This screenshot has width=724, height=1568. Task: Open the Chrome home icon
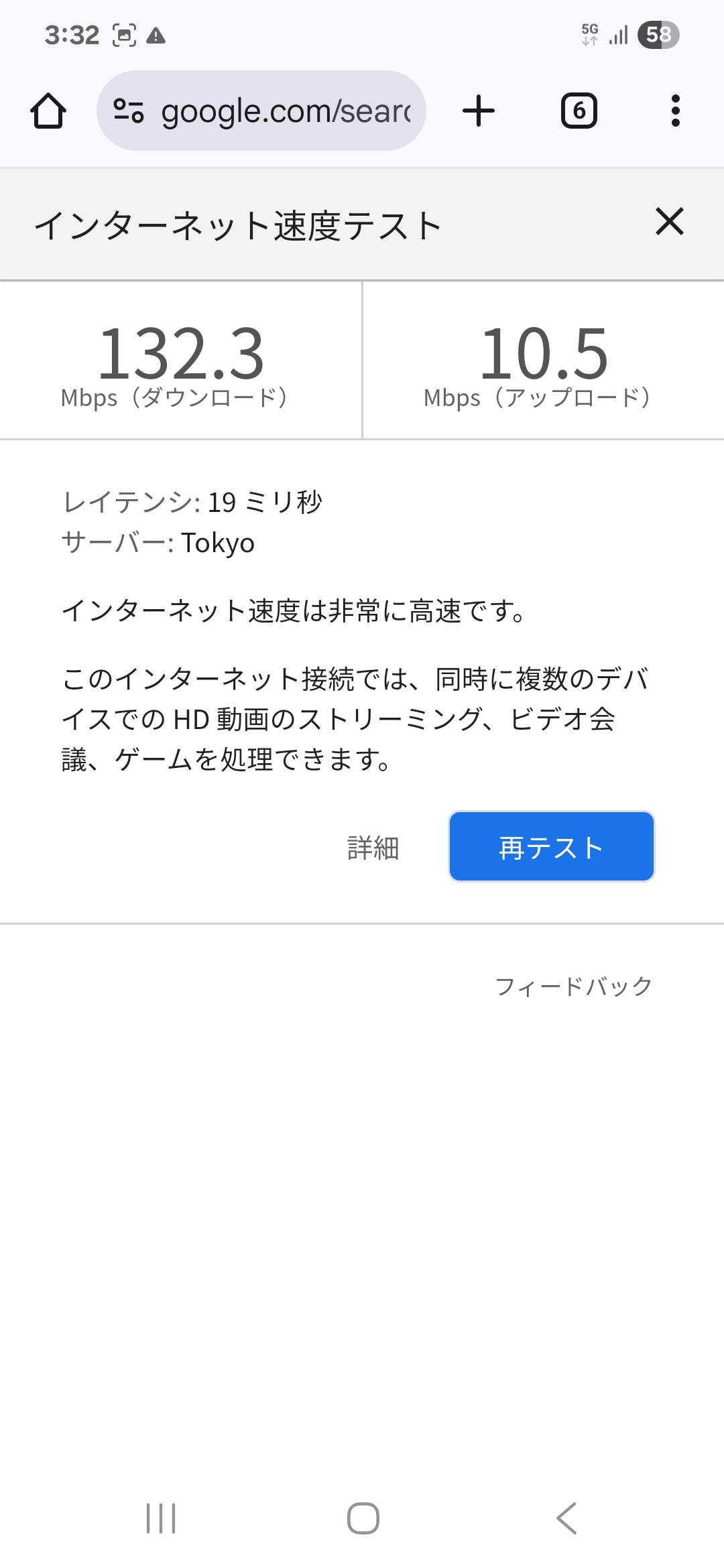click(x=48, y=111)
